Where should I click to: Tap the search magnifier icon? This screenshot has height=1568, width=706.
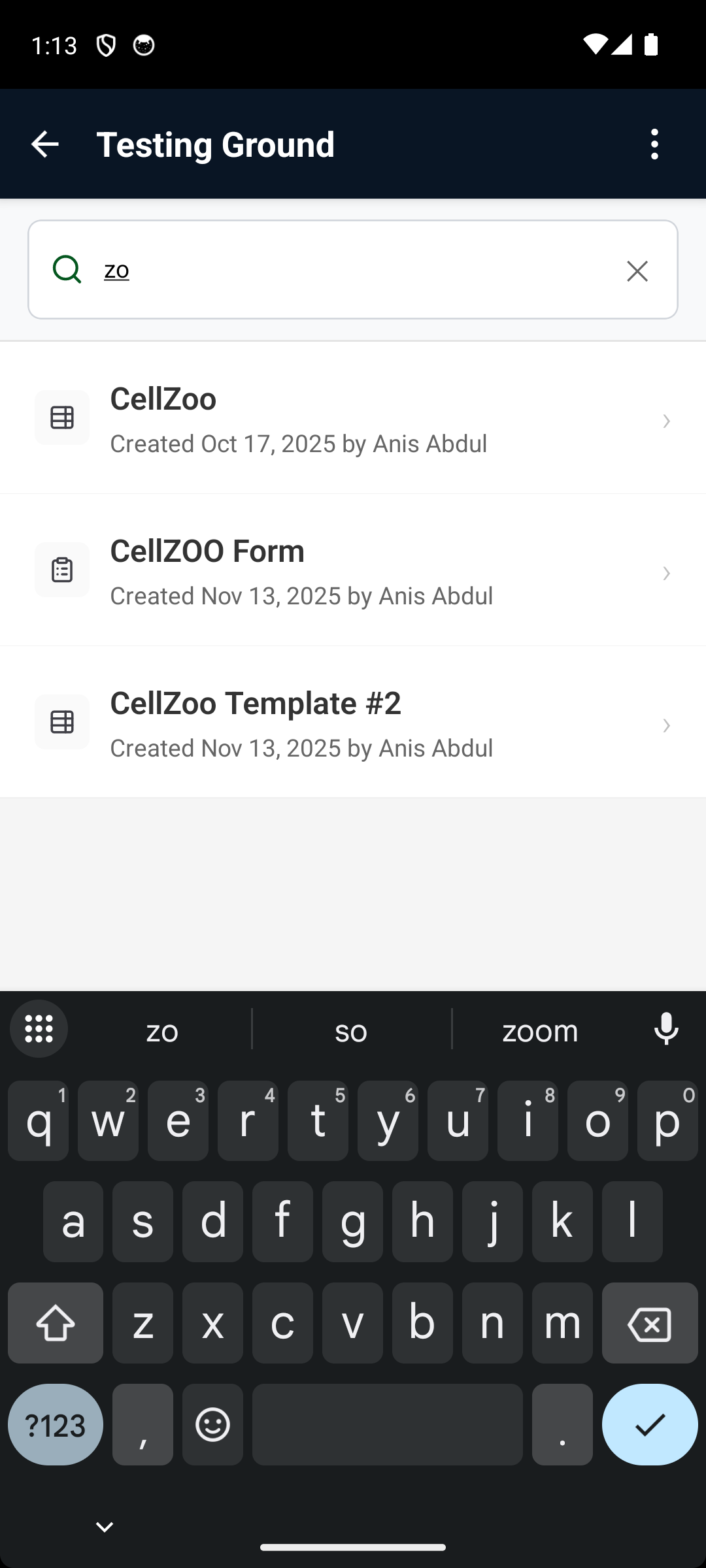click(68, 270)
